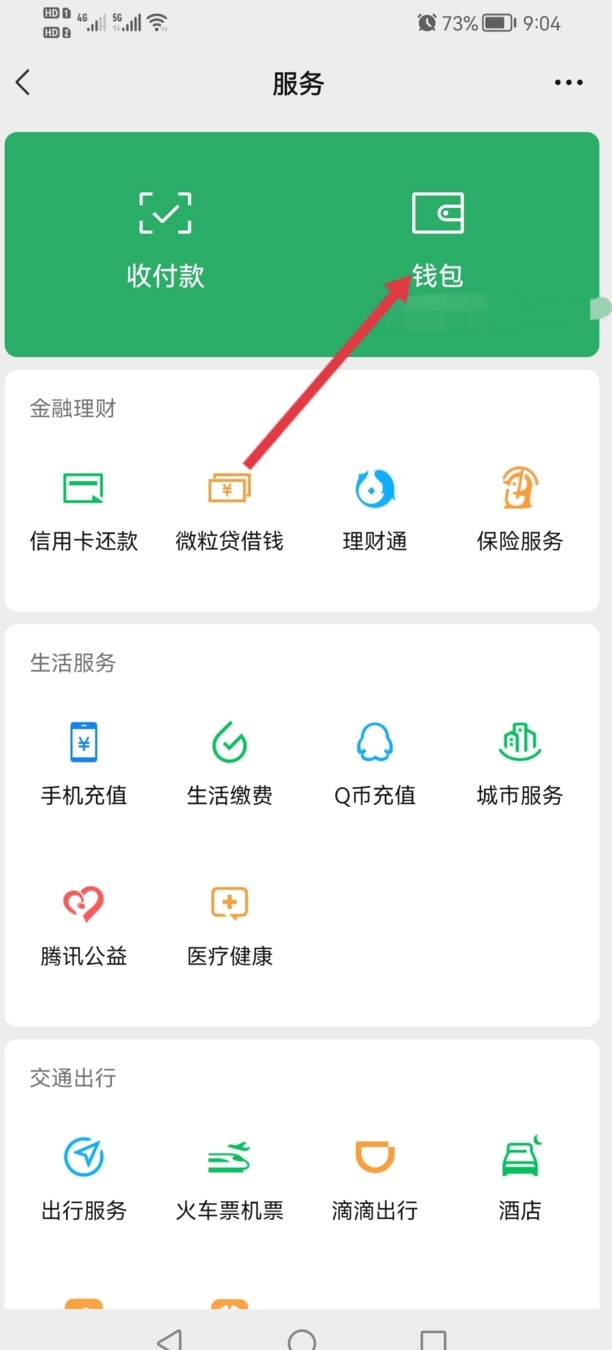This screenshot has height=1350, width=612.
Task: Open 收付款 to pay or receive
Action: coord(165,239)
